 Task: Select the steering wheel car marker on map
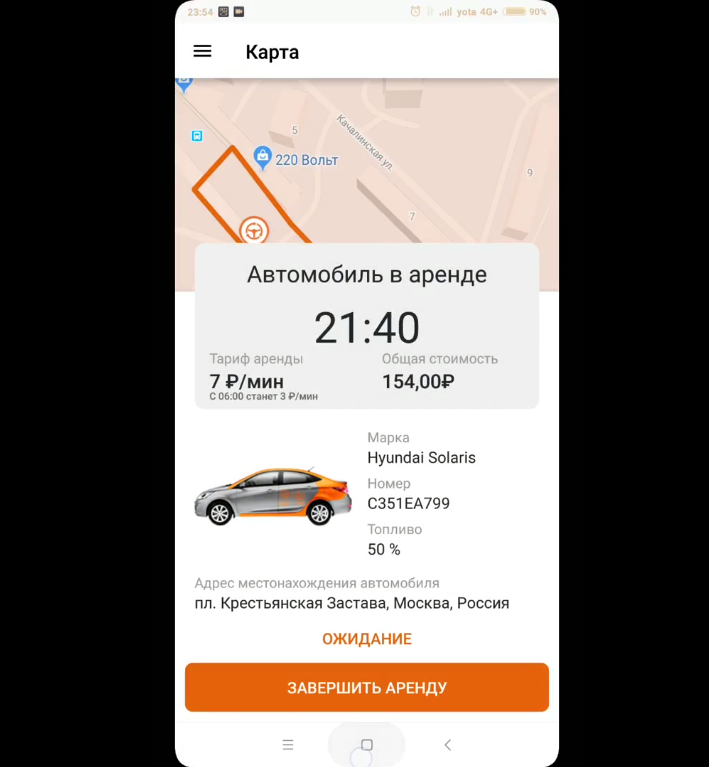(x=254, y=231)
